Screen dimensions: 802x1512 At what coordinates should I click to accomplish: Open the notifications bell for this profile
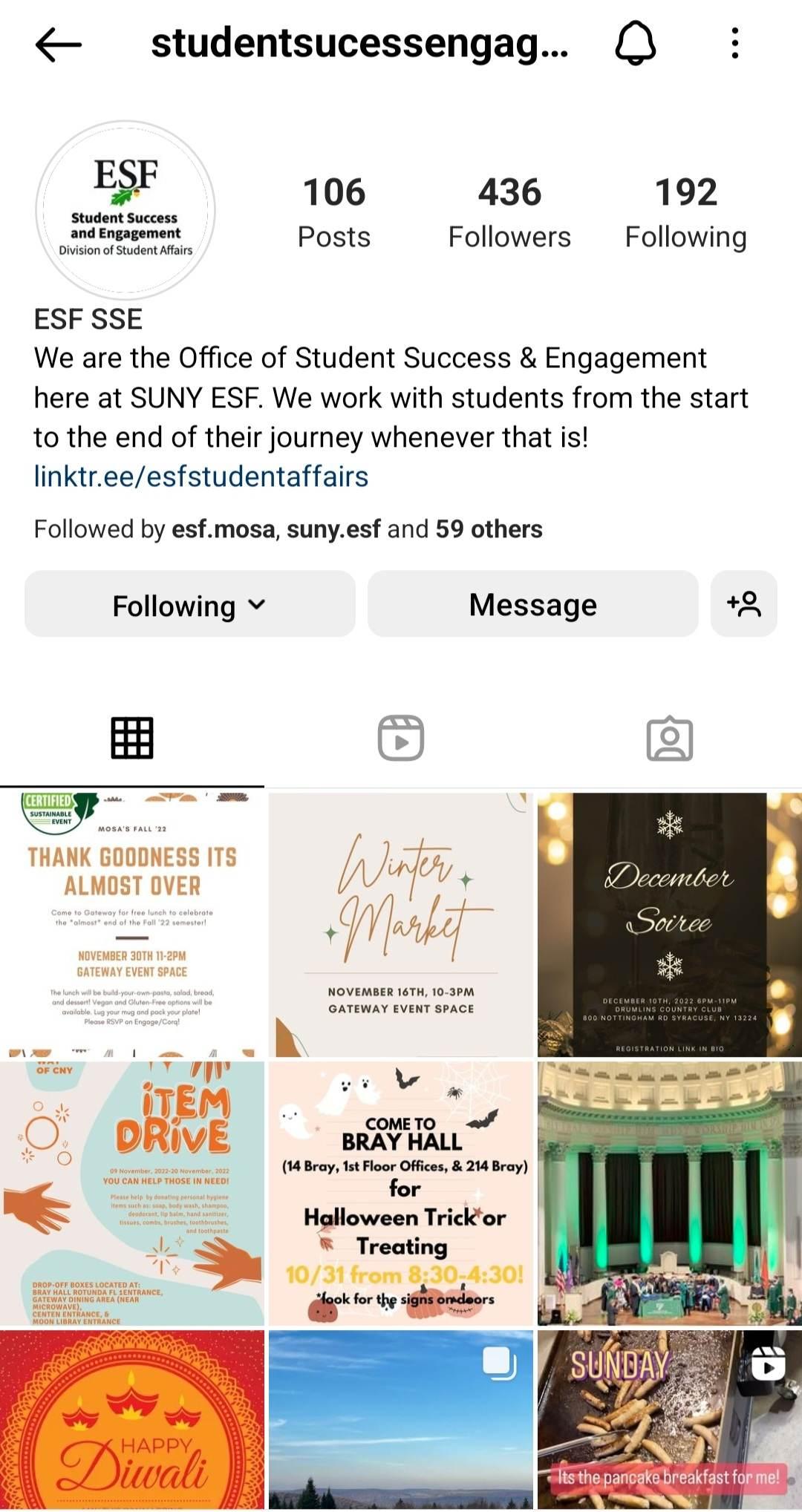pyautogui.click(x=635, y=43)
